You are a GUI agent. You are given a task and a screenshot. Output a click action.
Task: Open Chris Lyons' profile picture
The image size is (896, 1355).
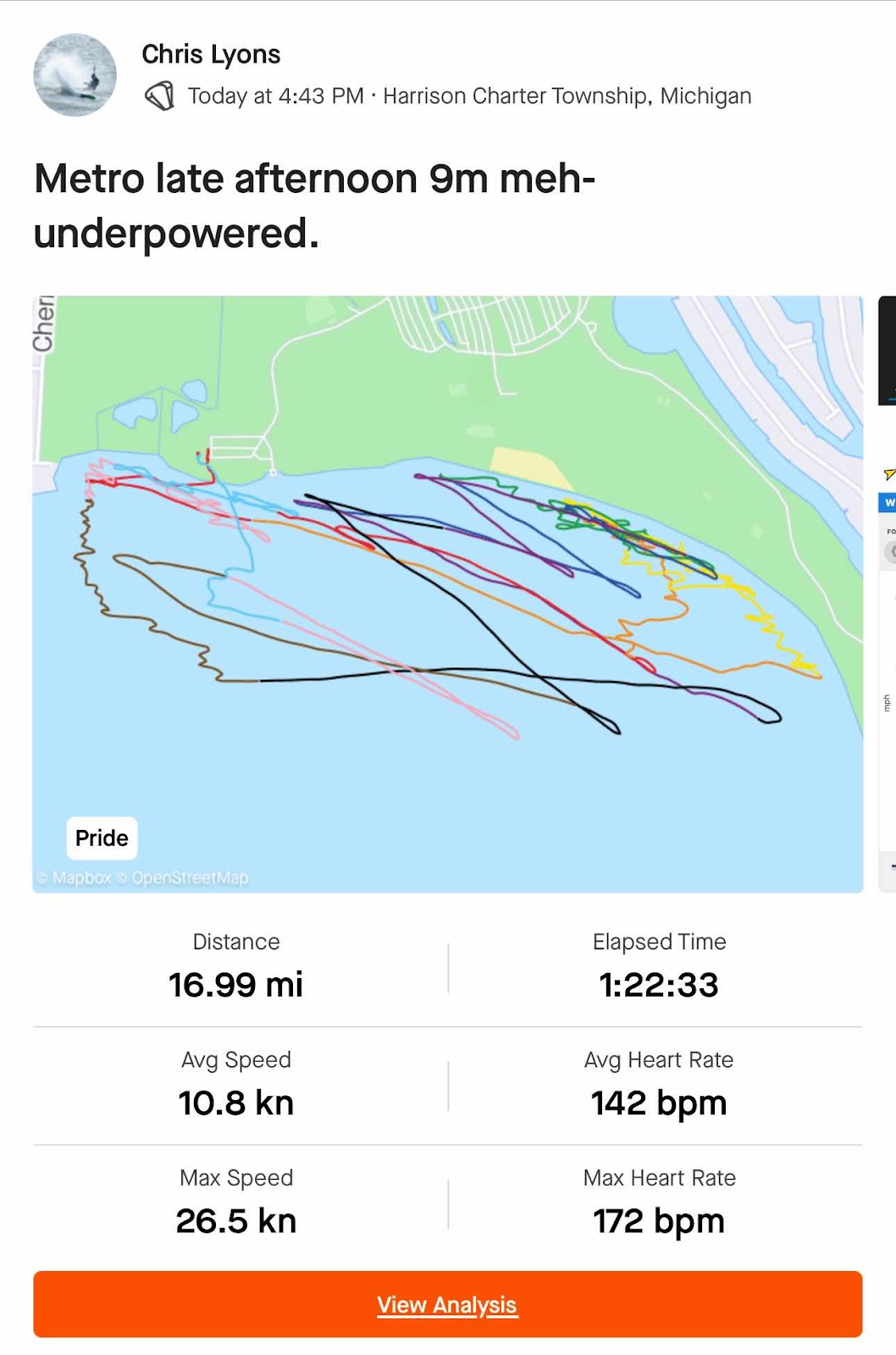coord(75,75)
